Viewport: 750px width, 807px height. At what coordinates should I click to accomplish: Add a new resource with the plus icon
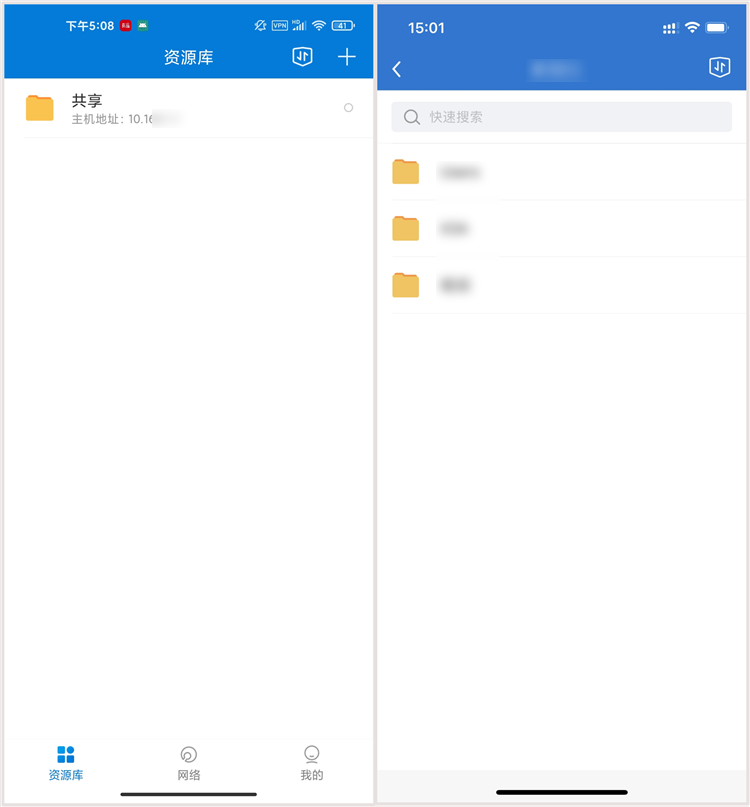point(346,57)
